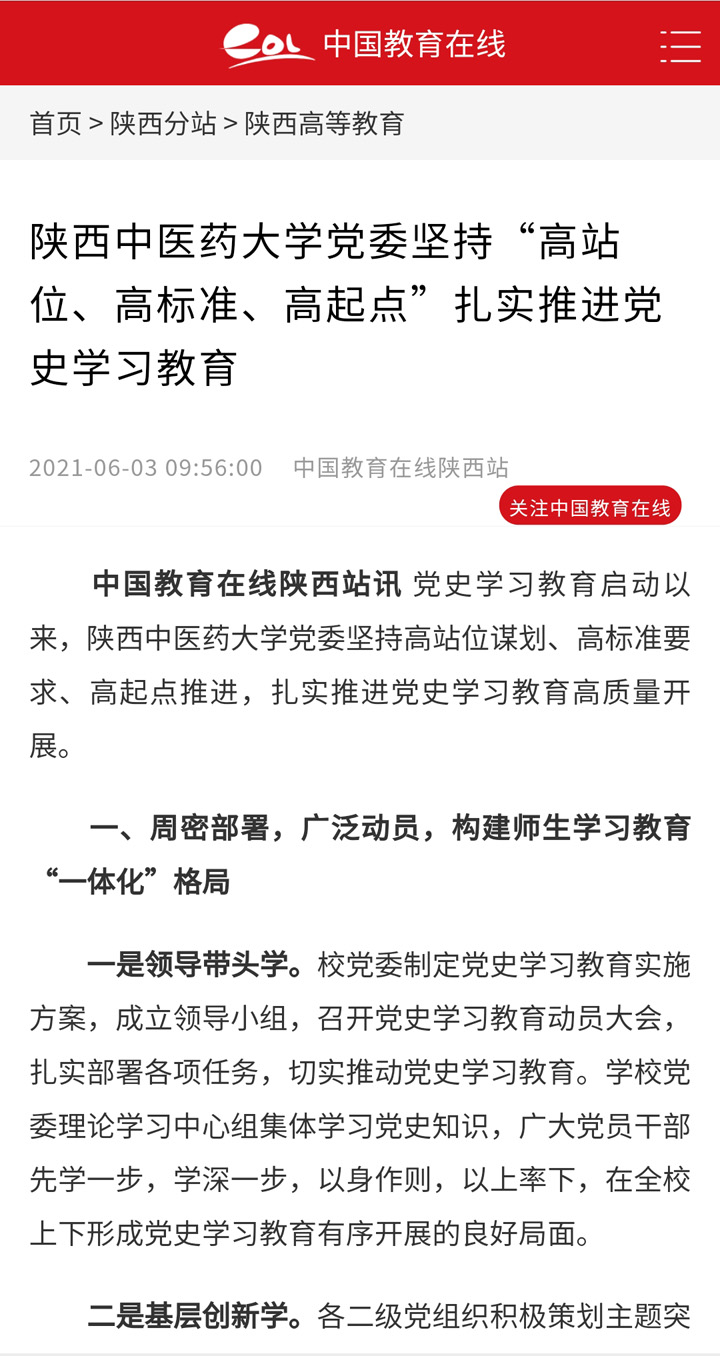Image resolution: width=720 pixels, height=1356 pixels.
Task: Tap the 关注中国教育在线 button
Action: tap(590, 507)
